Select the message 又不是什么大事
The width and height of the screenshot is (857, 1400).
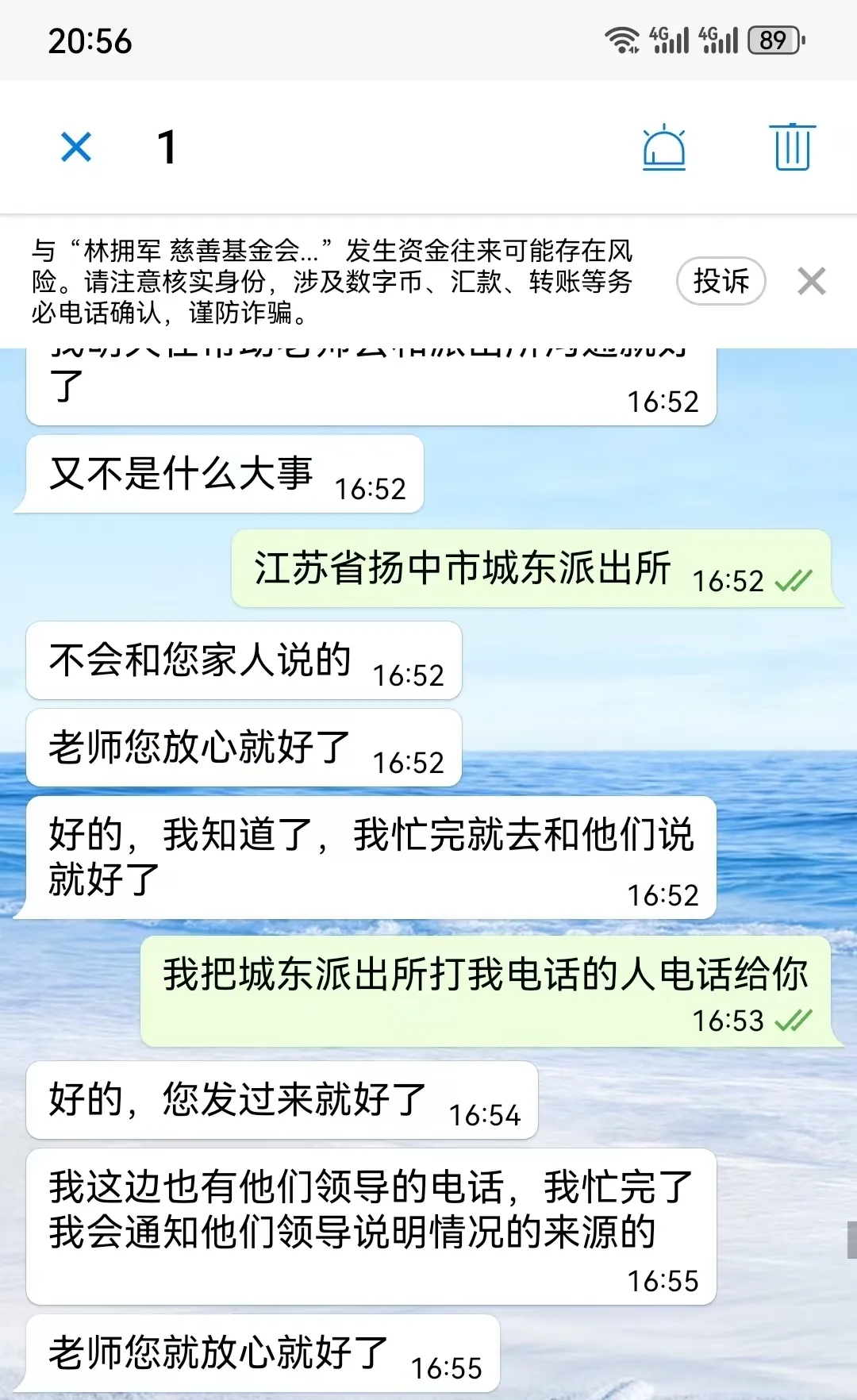(x=224, y=475)
